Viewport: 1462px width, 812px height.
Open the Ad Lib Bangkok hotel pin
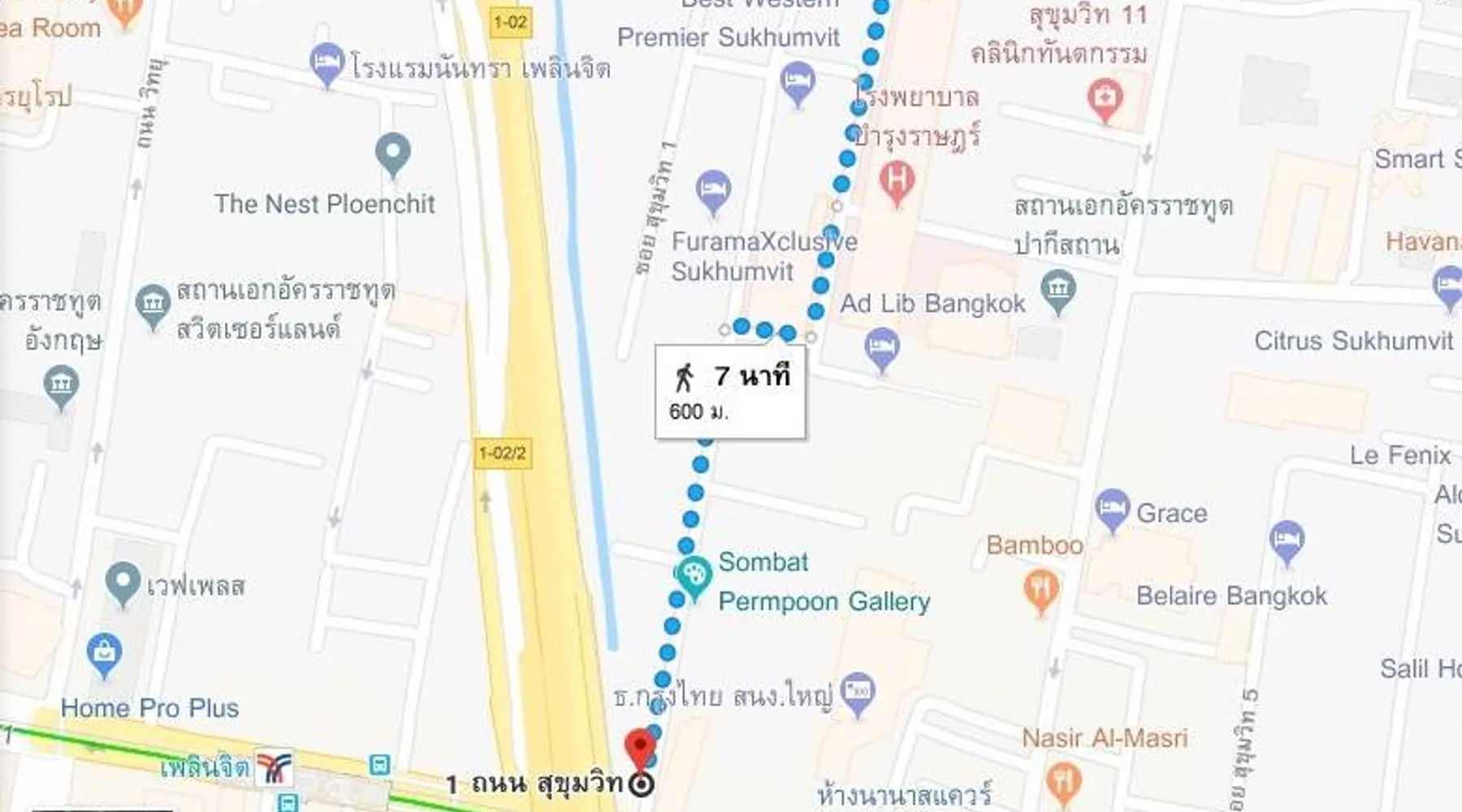(882, 348)
